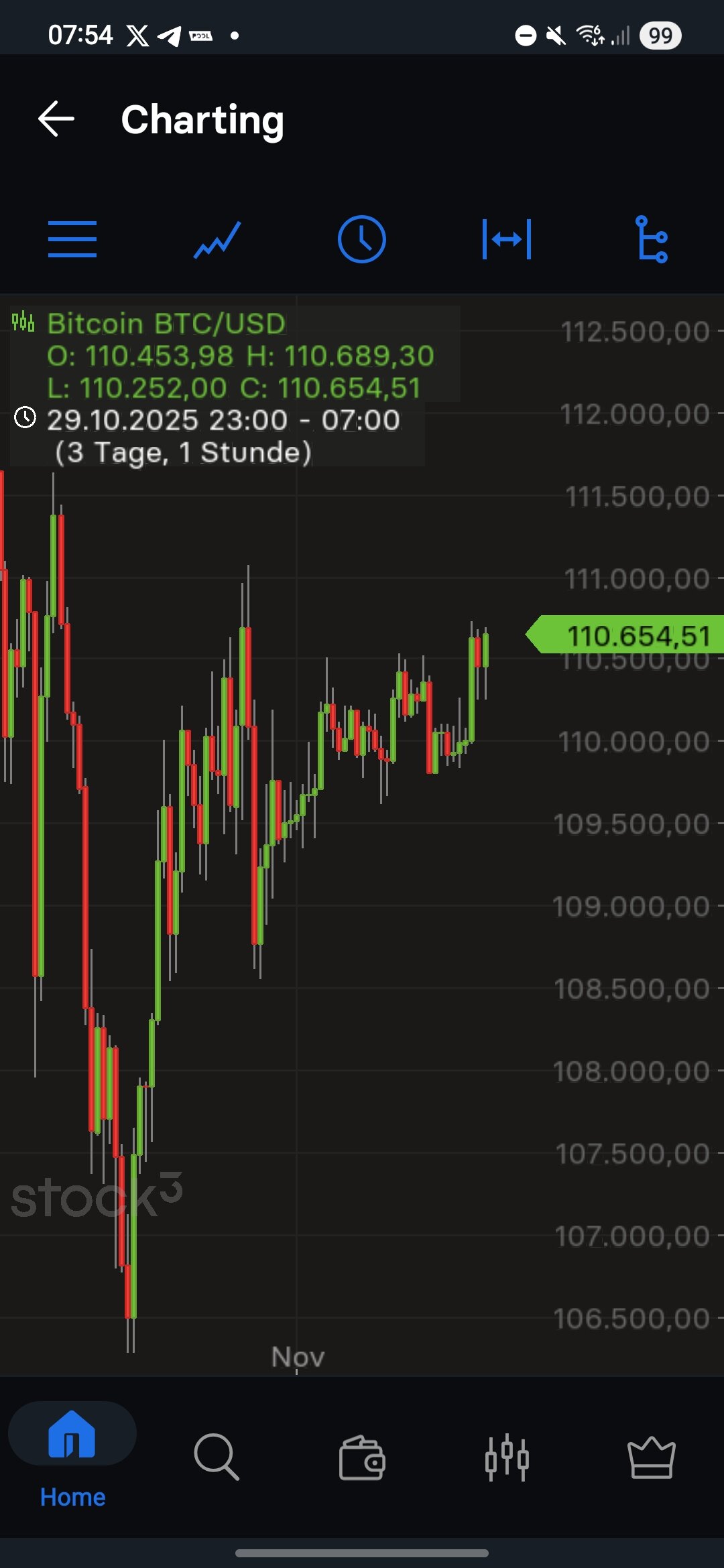This screenshot has height=1568, width=724.
Task: Open the clock time interval selector
Action: point(362,239)
